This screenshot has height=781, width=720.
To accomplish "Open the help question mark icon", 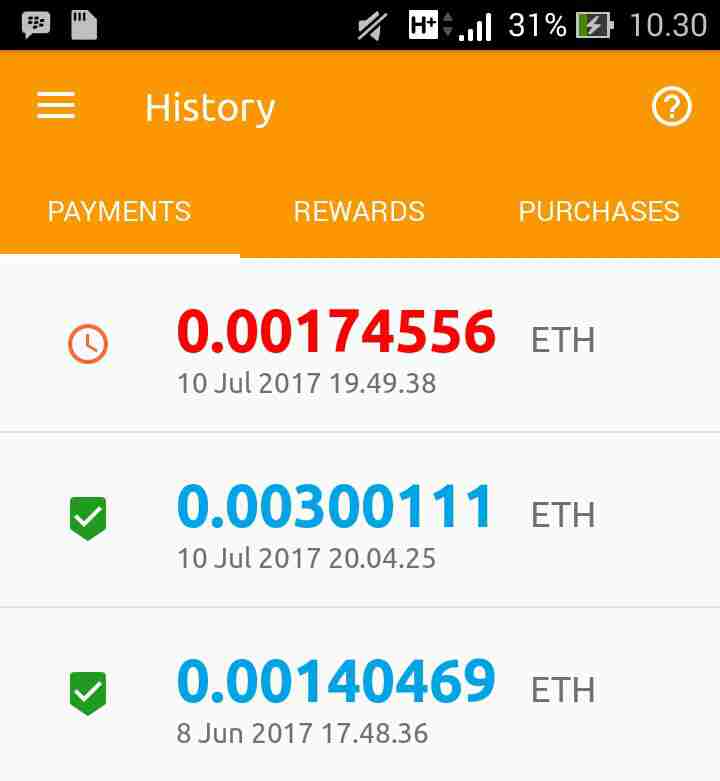I will (x=671, y=106).
